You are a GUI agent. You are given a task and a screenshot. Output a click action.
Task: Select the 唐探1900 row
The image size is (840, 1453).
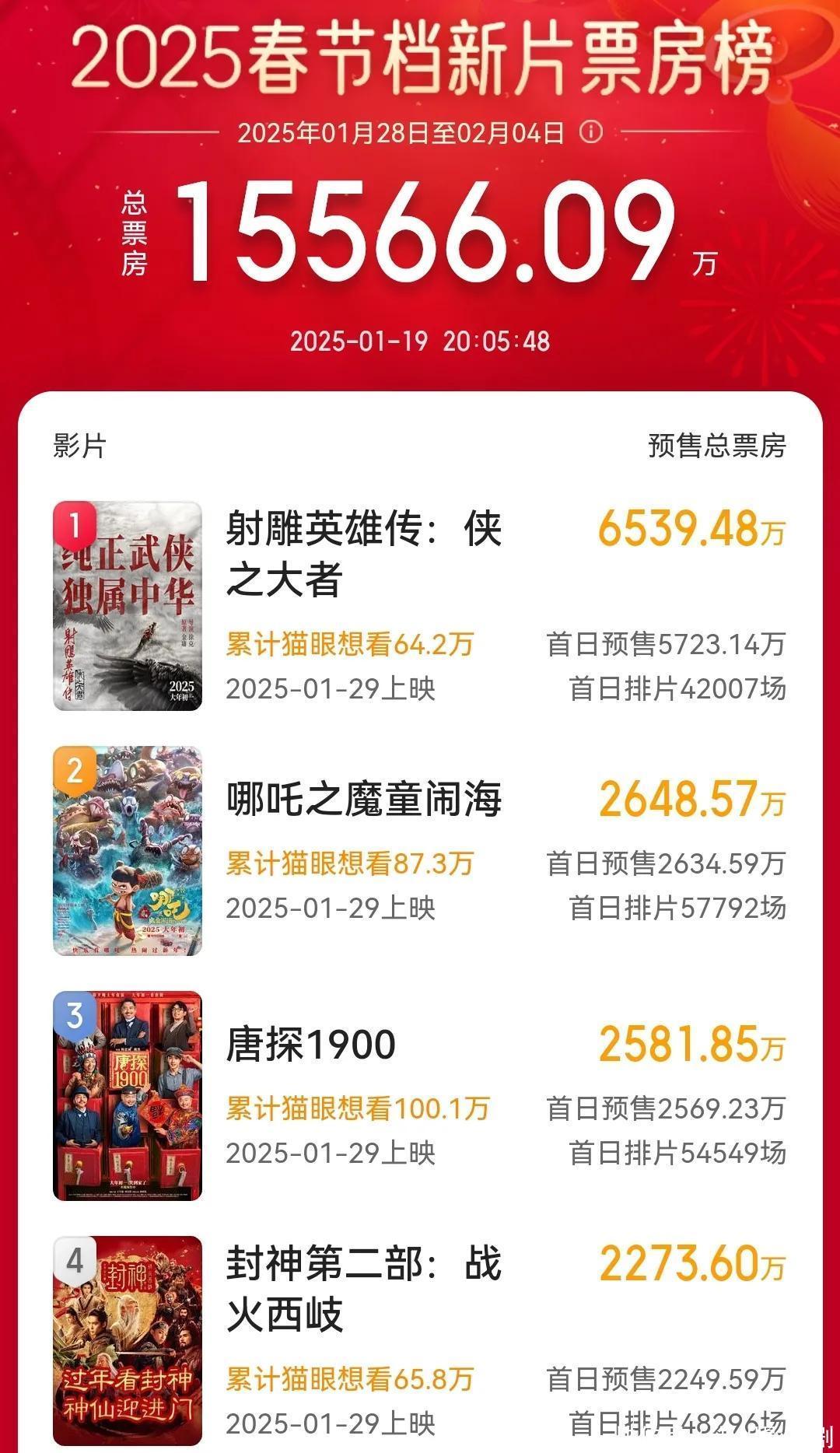point(311,1045)
